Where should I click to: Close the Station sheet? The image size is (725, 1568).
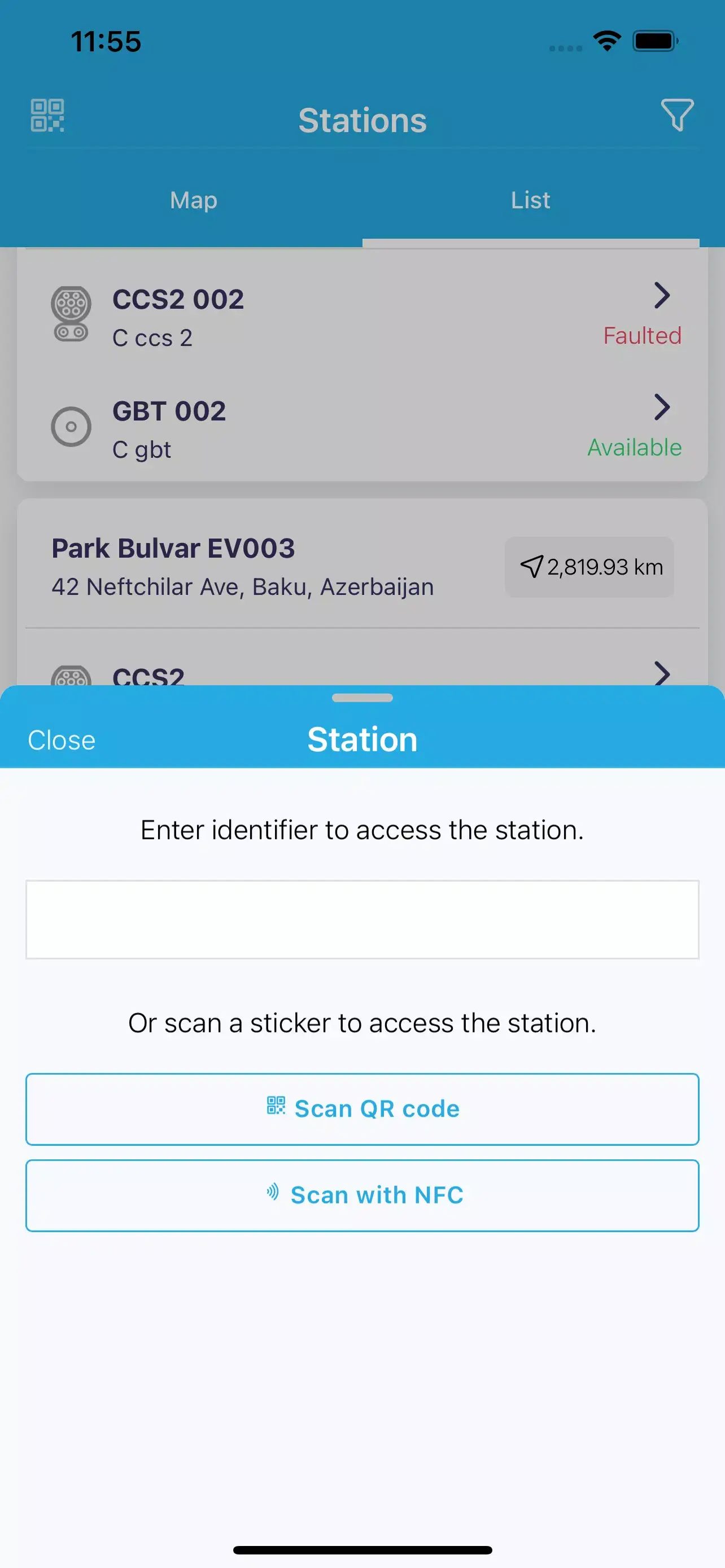(60, 739)
